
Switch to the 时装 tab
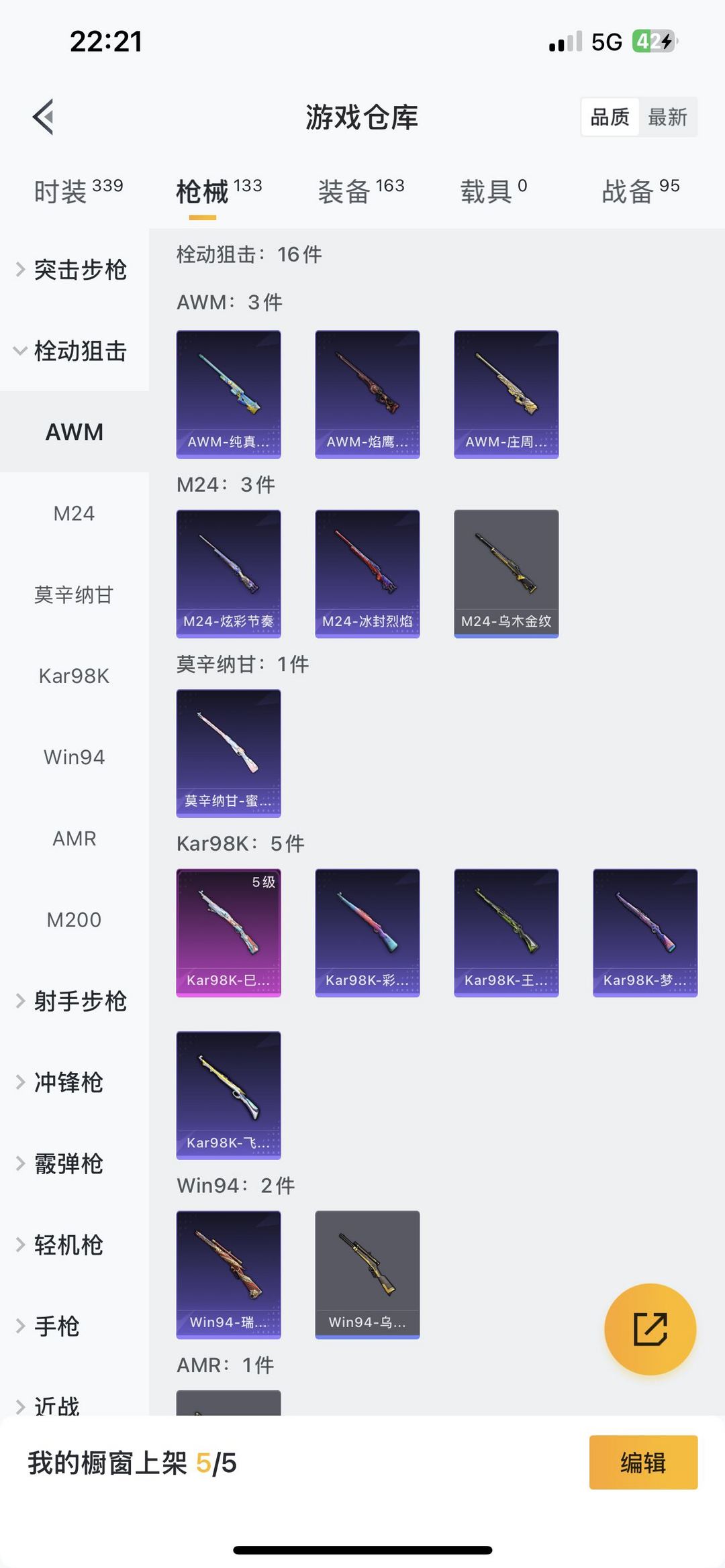[78, 191]
